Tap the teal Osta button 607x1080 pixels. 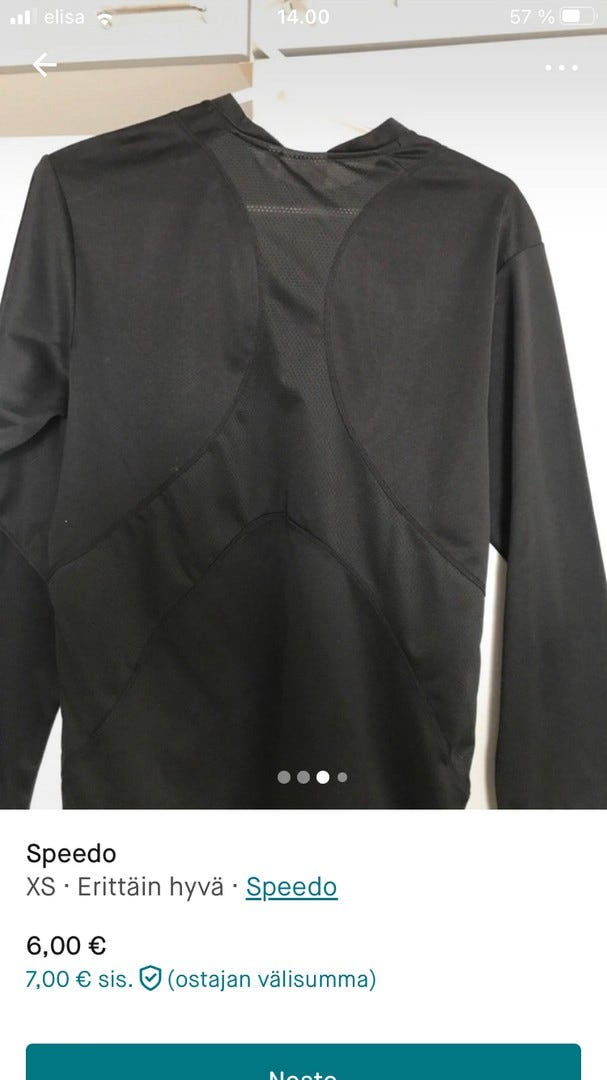[303, 1064]
